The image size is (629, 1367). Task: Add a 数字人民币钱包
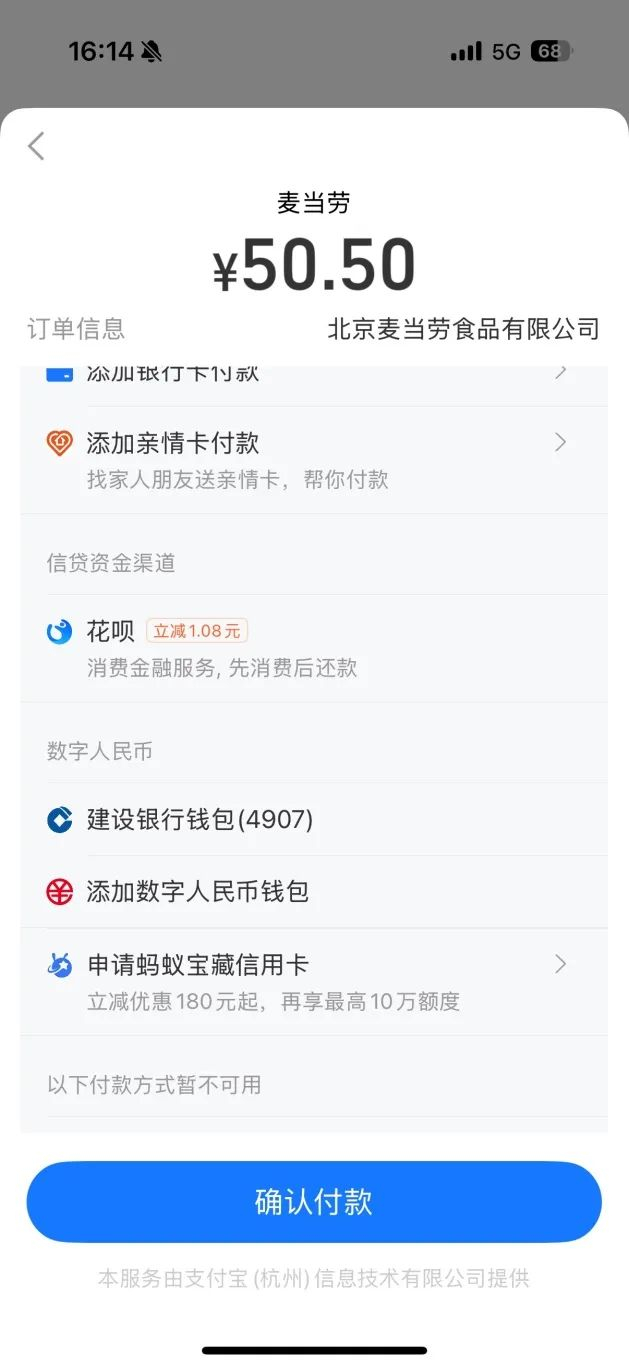313,892
